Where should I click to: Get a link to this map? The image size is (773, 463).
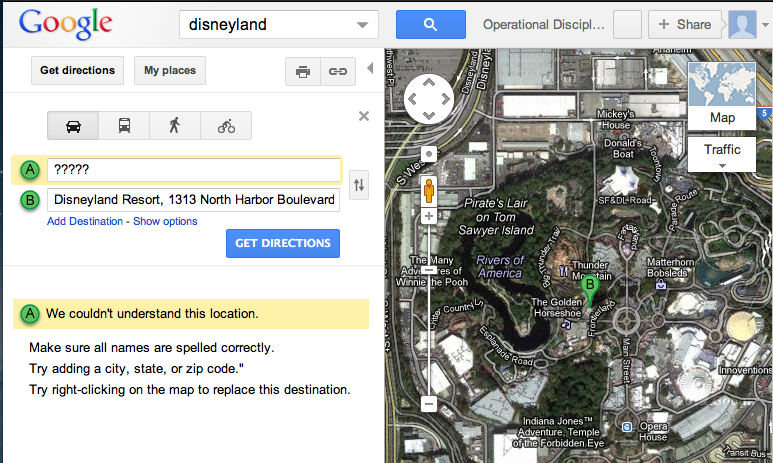338,71
